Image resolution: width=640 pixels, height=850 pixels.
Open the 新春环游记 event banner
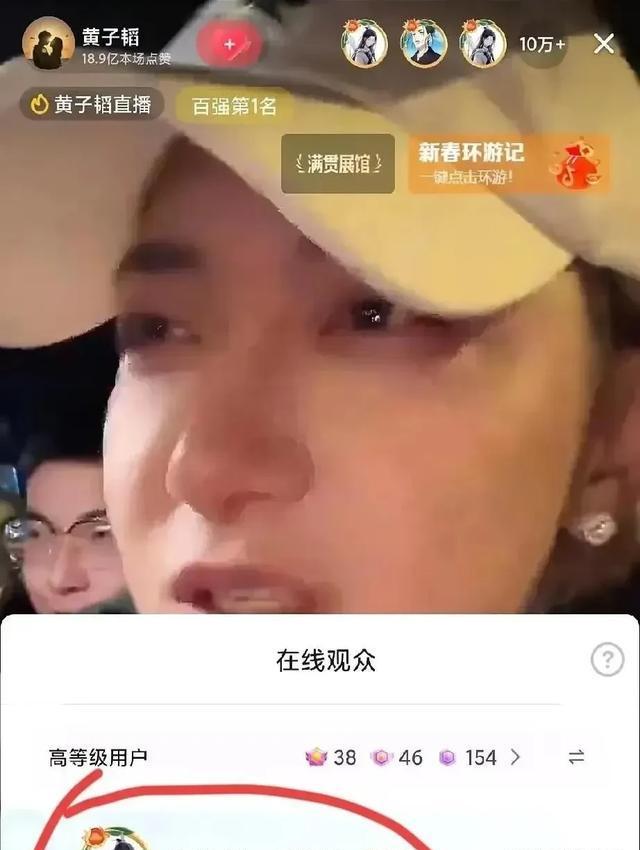coord(509,164)
